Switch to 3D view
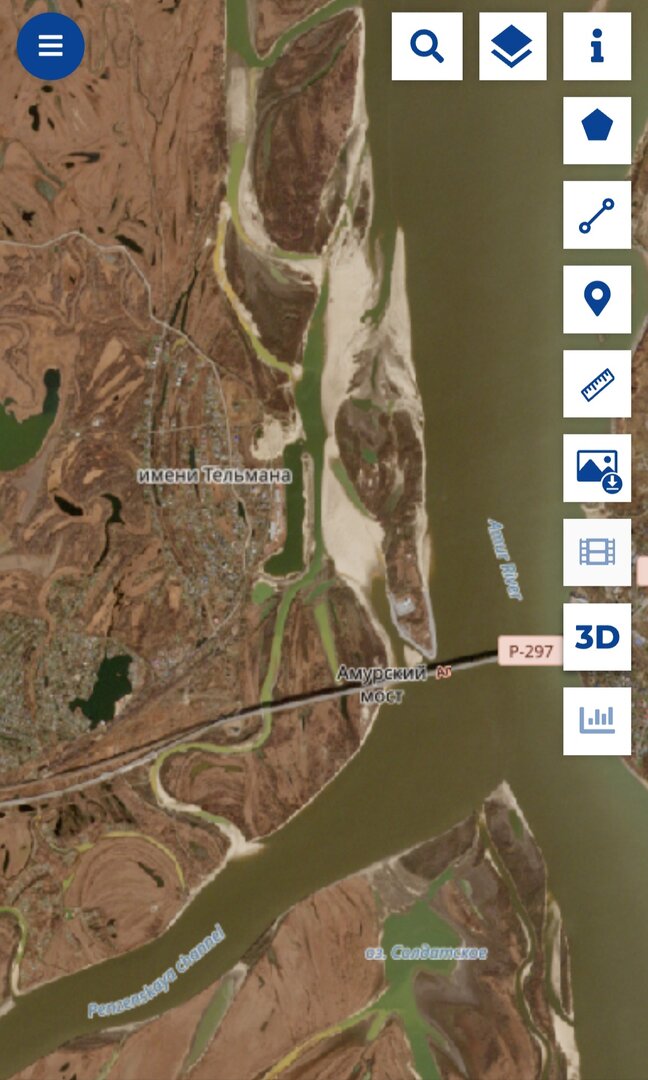The width and height of the screenshot is (648, 1080). (597, 637)
